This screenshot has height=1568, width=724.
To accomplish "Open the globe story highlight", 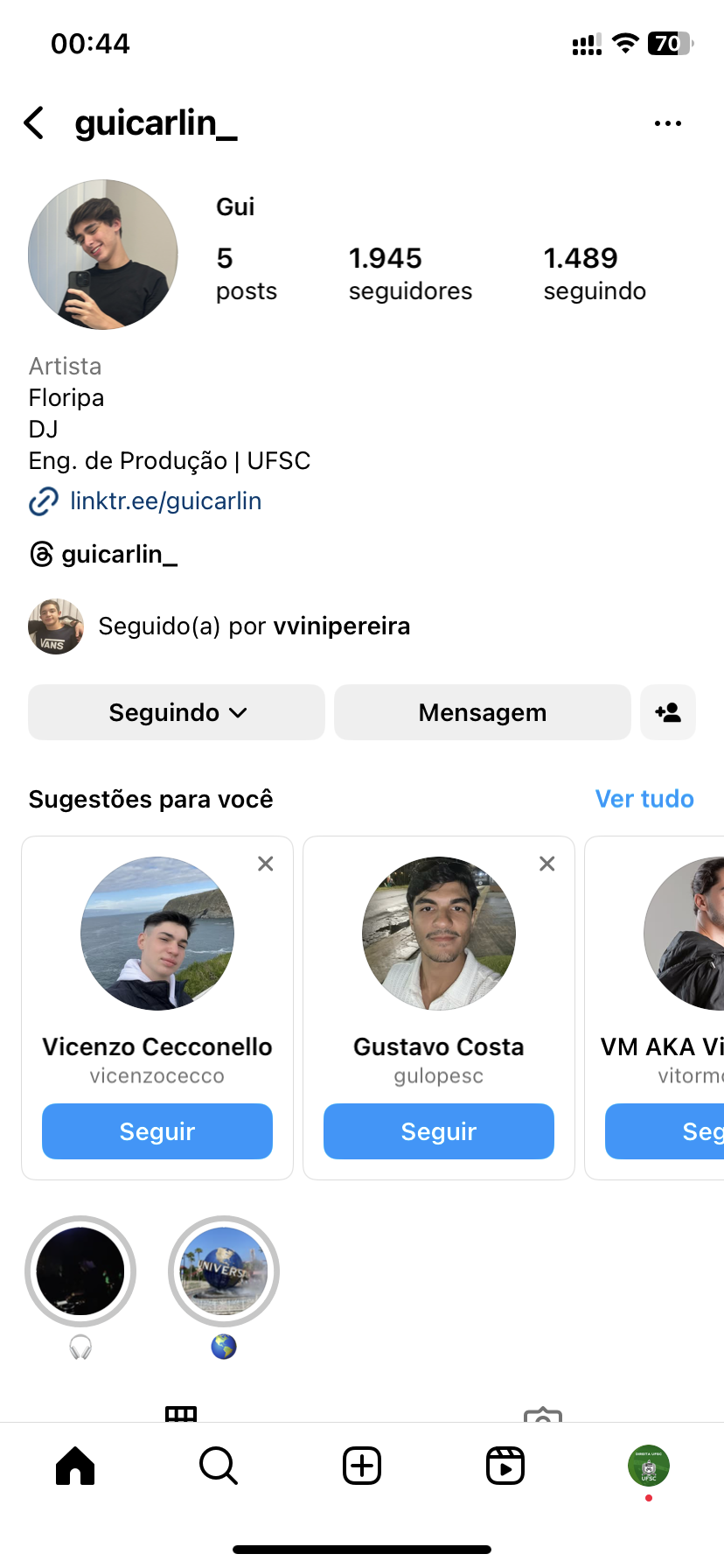I will click(224, 1271).
